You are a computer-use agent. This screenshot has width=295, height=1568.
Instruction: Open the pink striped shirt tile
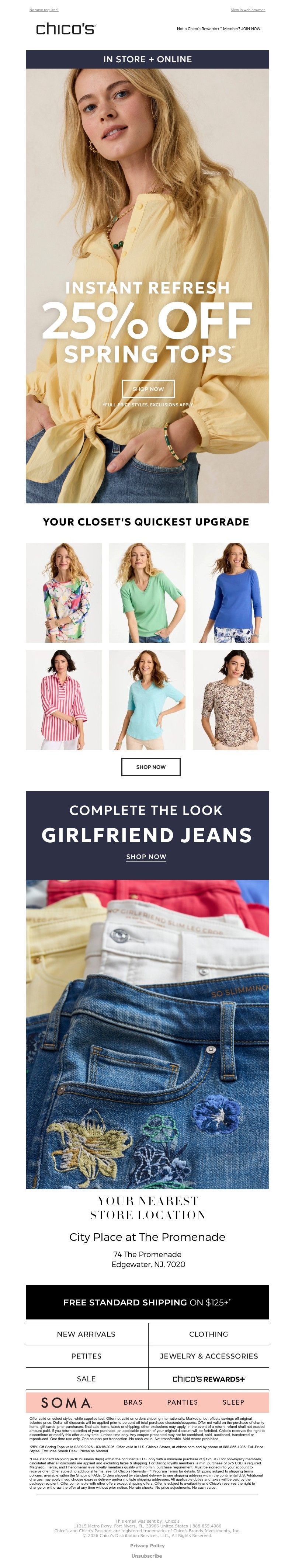point(64,700)
